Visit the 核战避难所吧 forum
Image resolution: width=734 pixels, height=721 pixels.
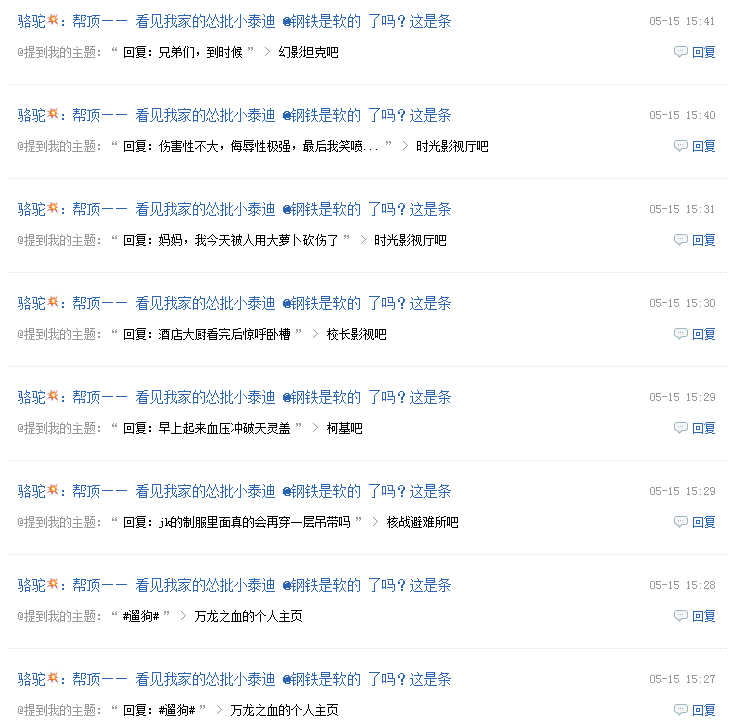tap(422, 522)
